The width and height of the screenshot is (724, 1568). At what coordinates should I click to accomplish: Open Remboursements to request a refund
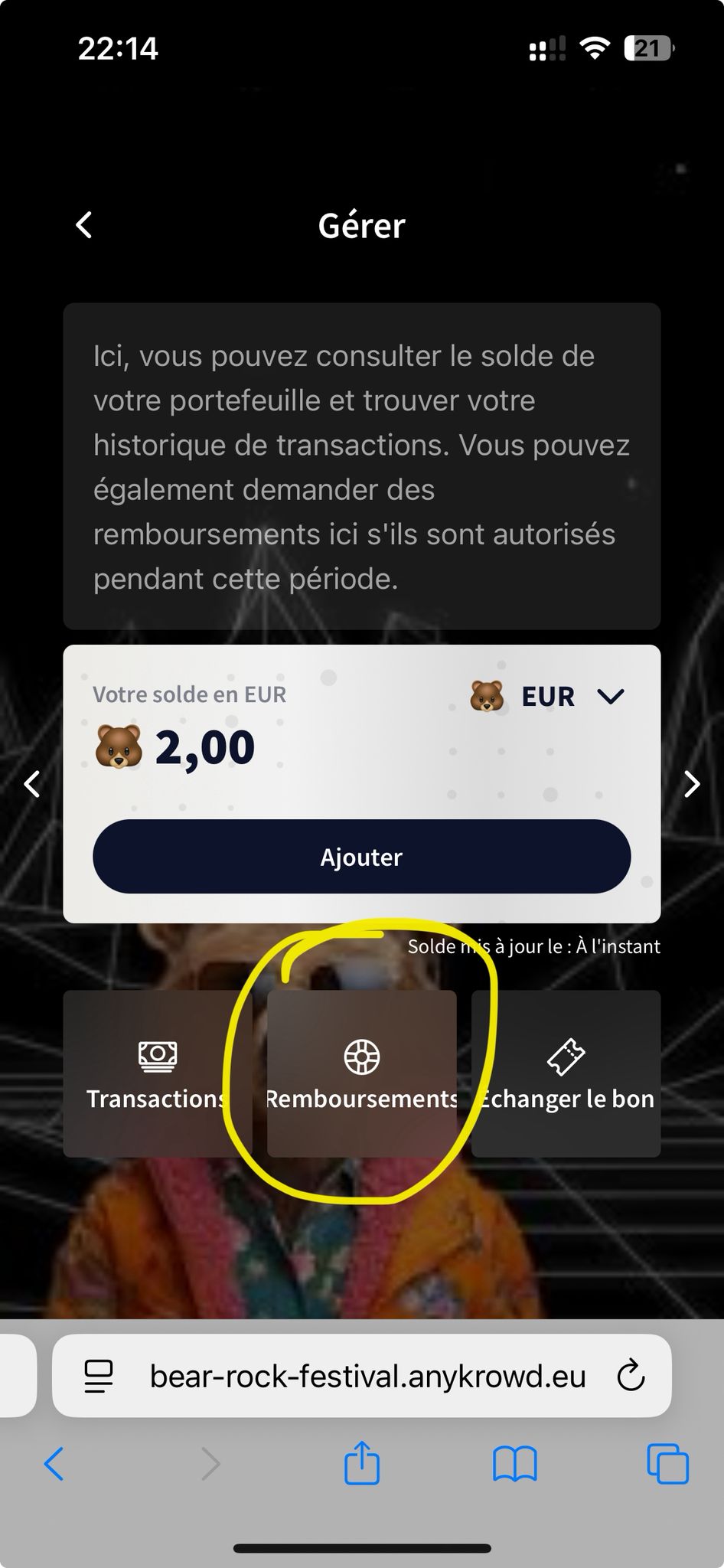pyautogui.click(x=361, y=1073)
